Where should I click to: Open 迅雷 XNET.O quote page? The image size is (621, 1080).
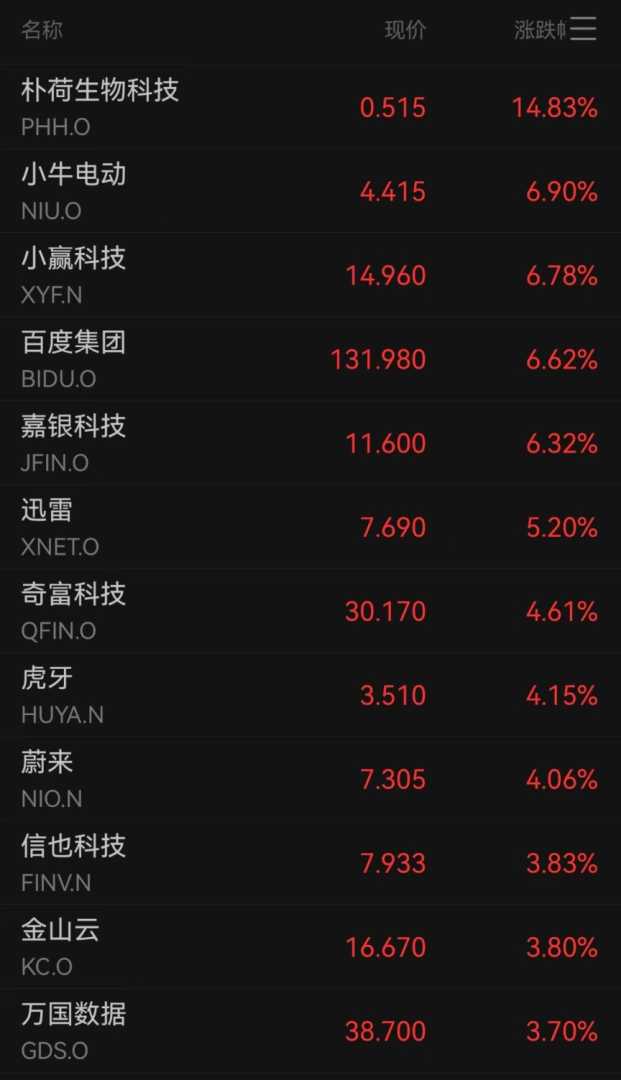click(x=60, y=527)
